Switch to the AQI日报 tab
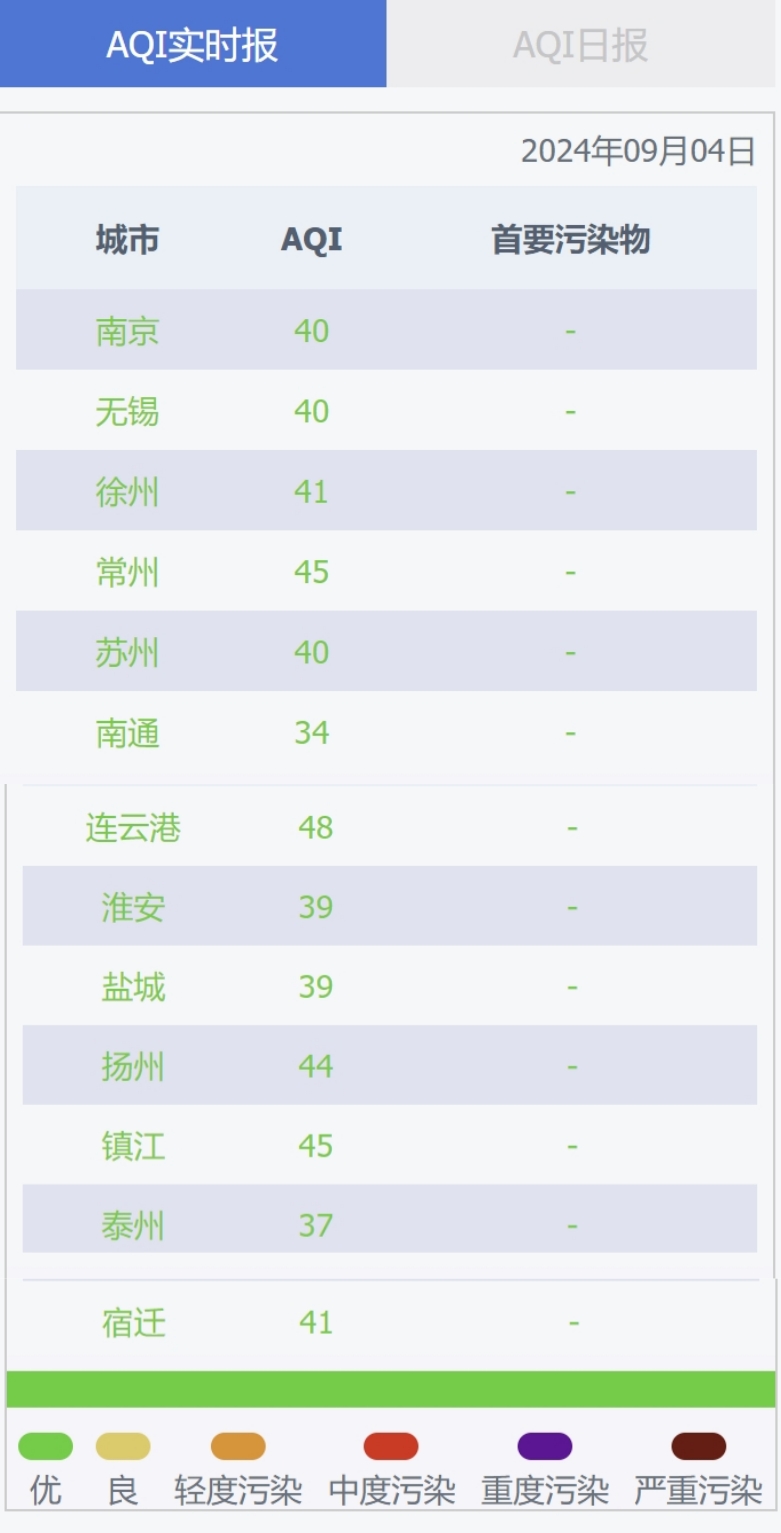 click(581, 44)
